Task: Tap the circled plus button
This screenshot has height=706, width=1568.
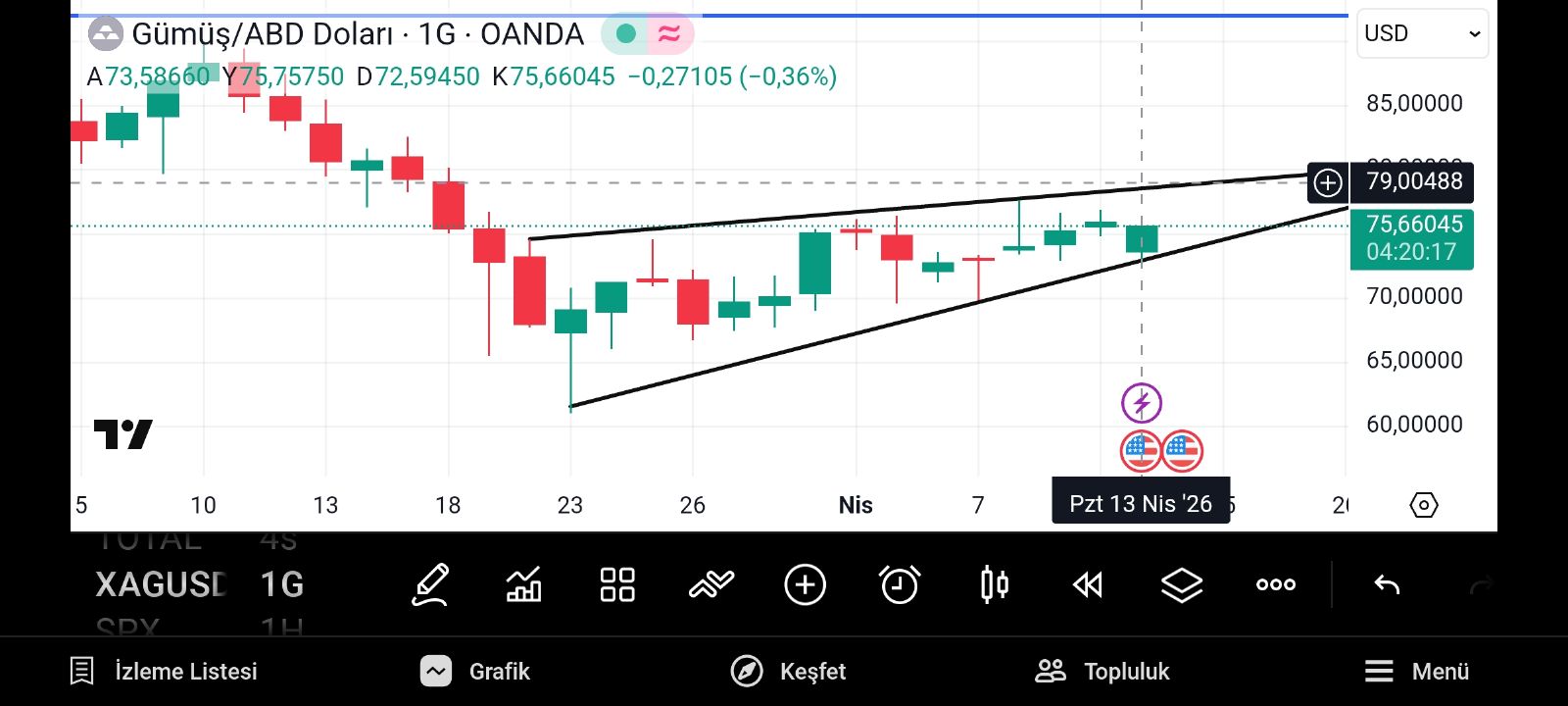Action: 806,585
